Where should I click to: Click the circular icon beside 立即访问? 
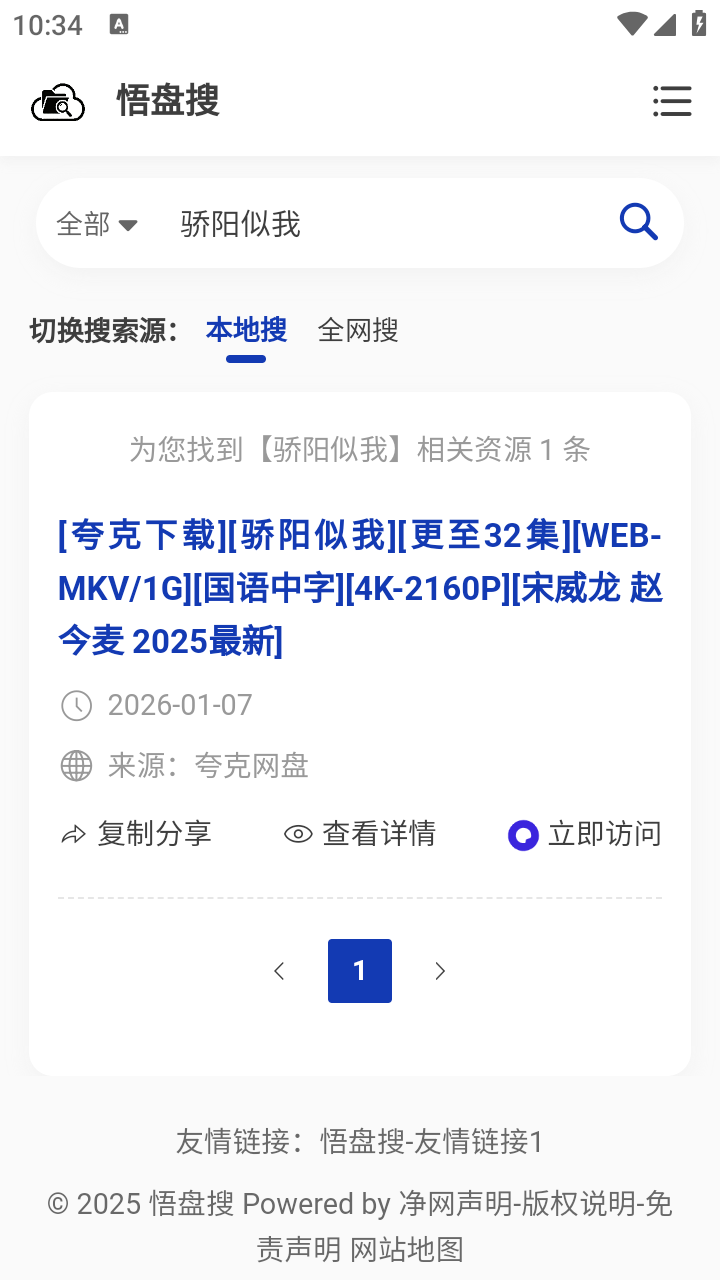(523, 833)
